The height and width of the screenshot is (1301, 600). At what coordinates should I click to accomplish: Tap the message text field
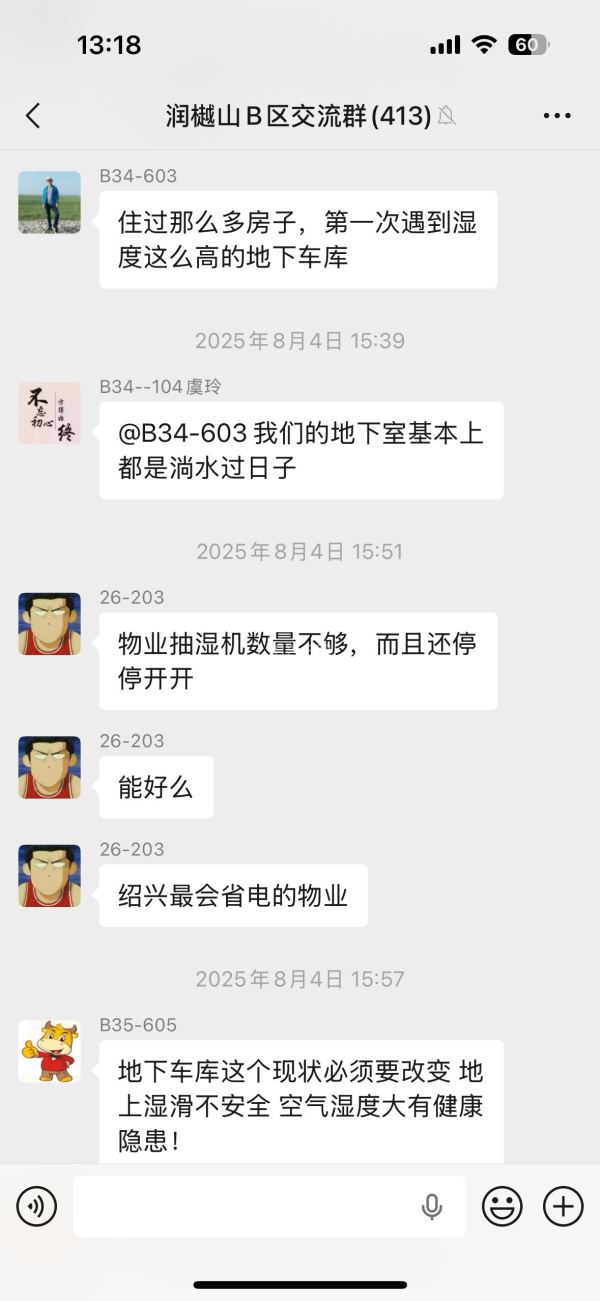245,1207
